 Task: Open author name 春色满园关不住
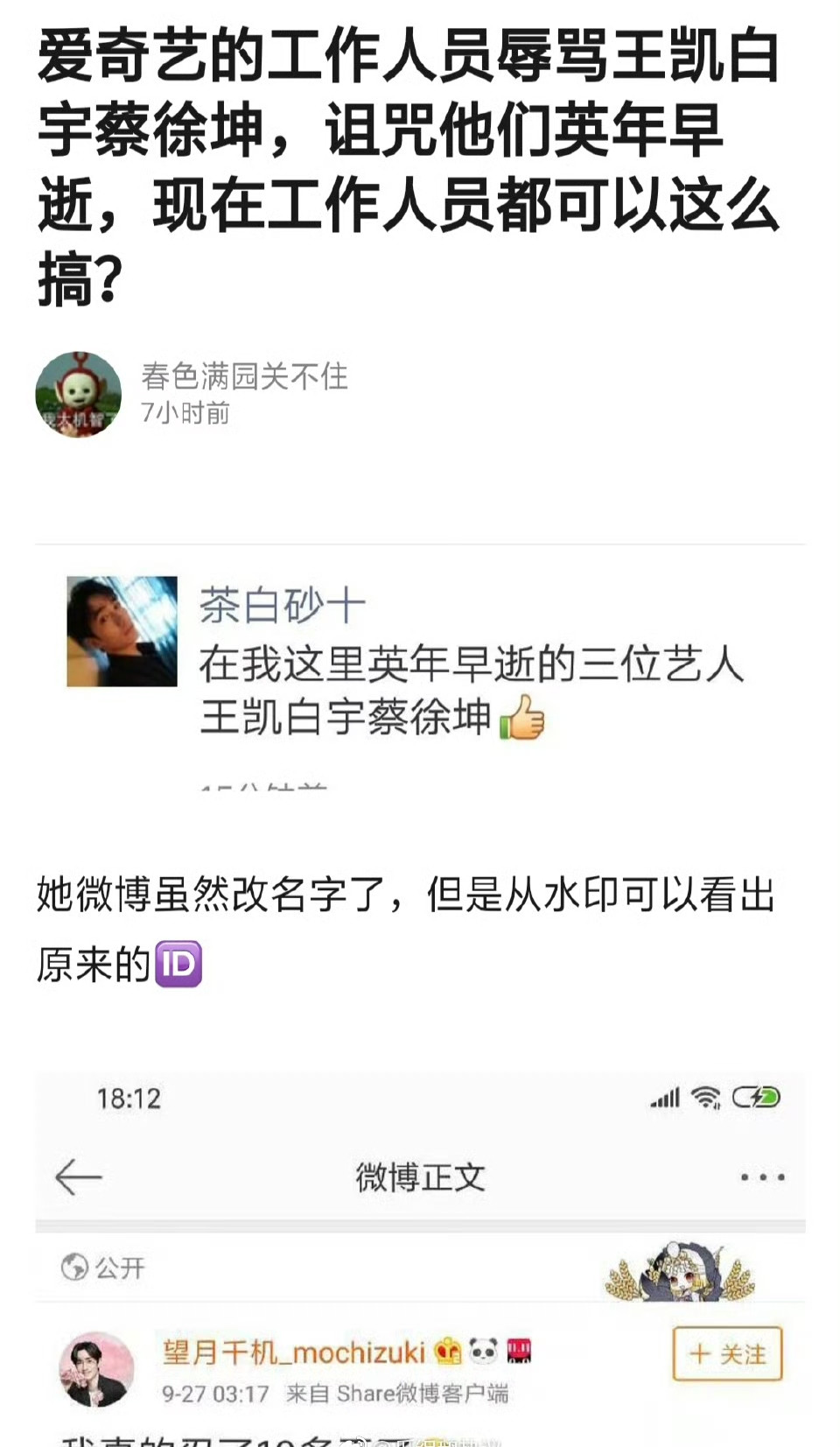(x=244, y=376)
